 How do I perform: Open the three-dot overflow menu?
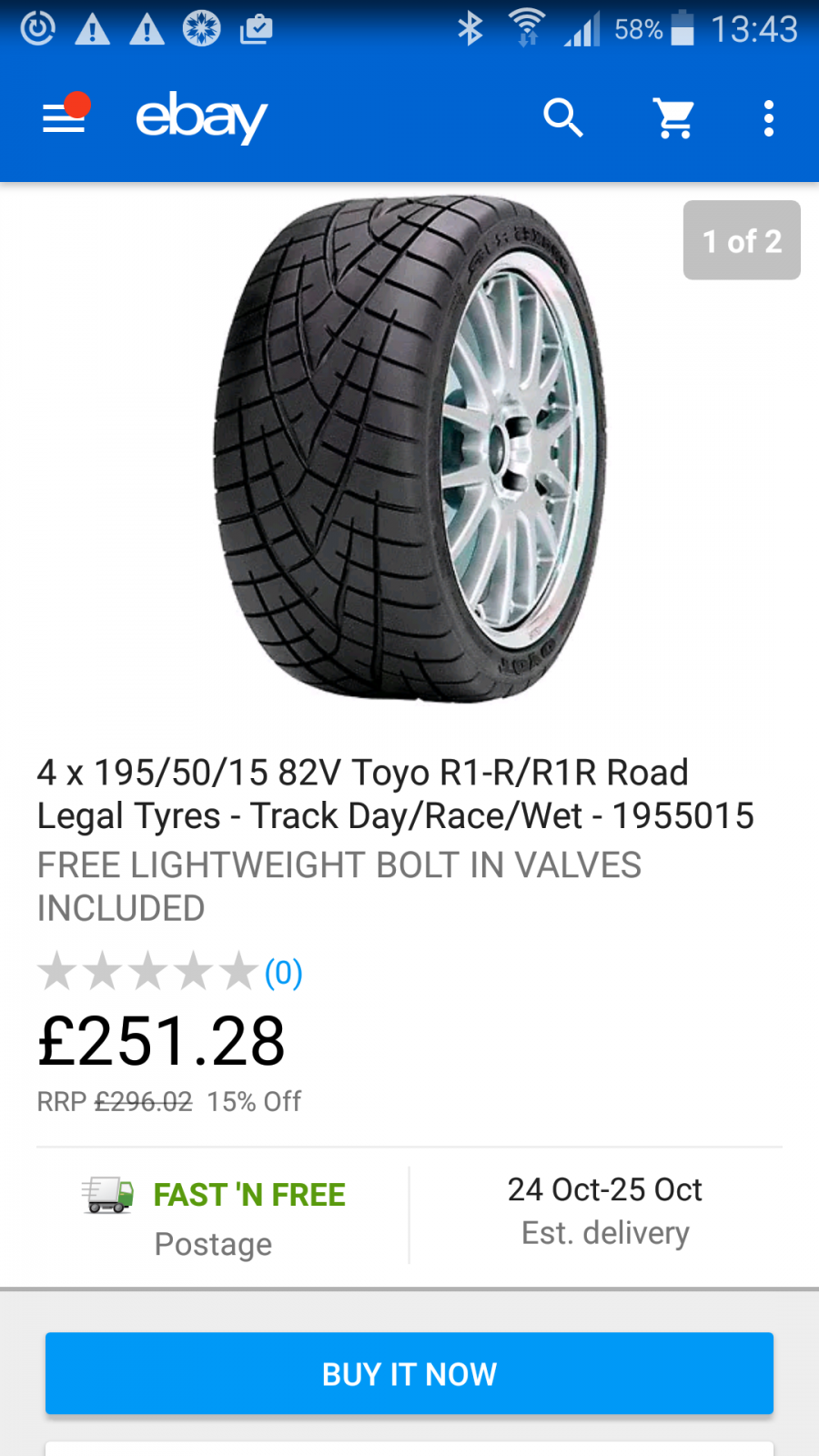769,118
